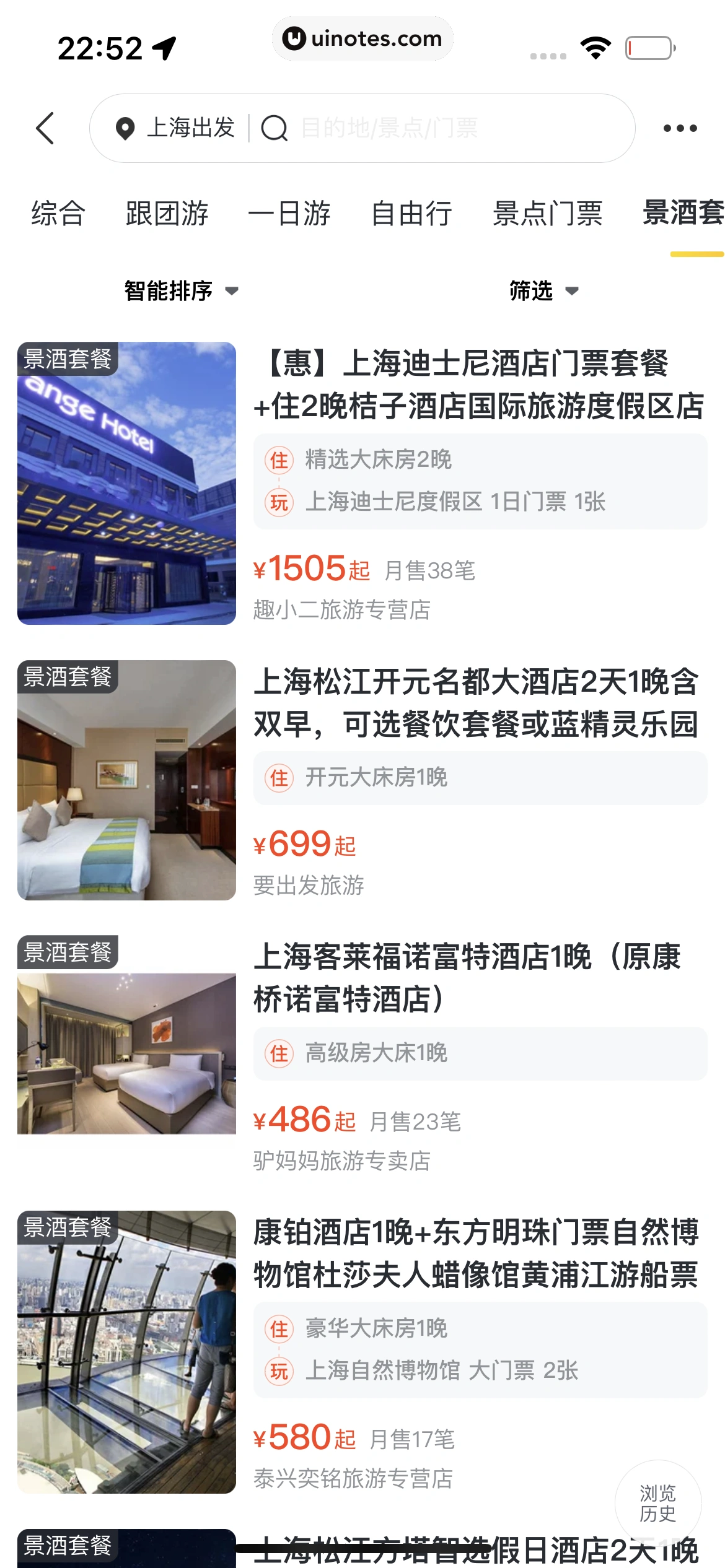This screenshot has height=1568, width=725.
Task: Change the departure city 上海出发
Action: [x=177, y=128]
